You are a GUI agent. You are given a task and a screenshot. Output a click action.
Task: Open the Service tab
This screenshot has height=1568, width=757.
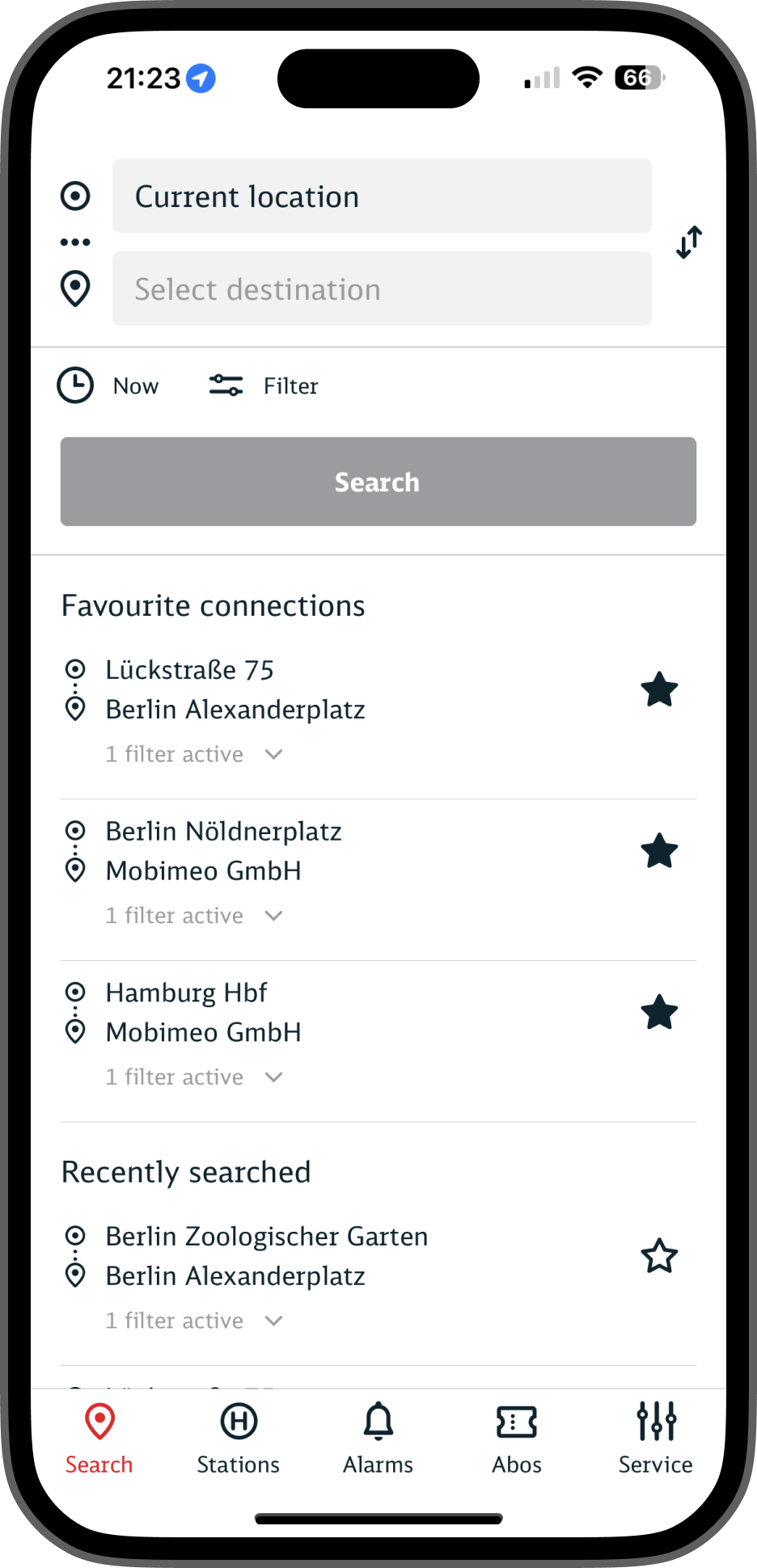[656, 1439]
